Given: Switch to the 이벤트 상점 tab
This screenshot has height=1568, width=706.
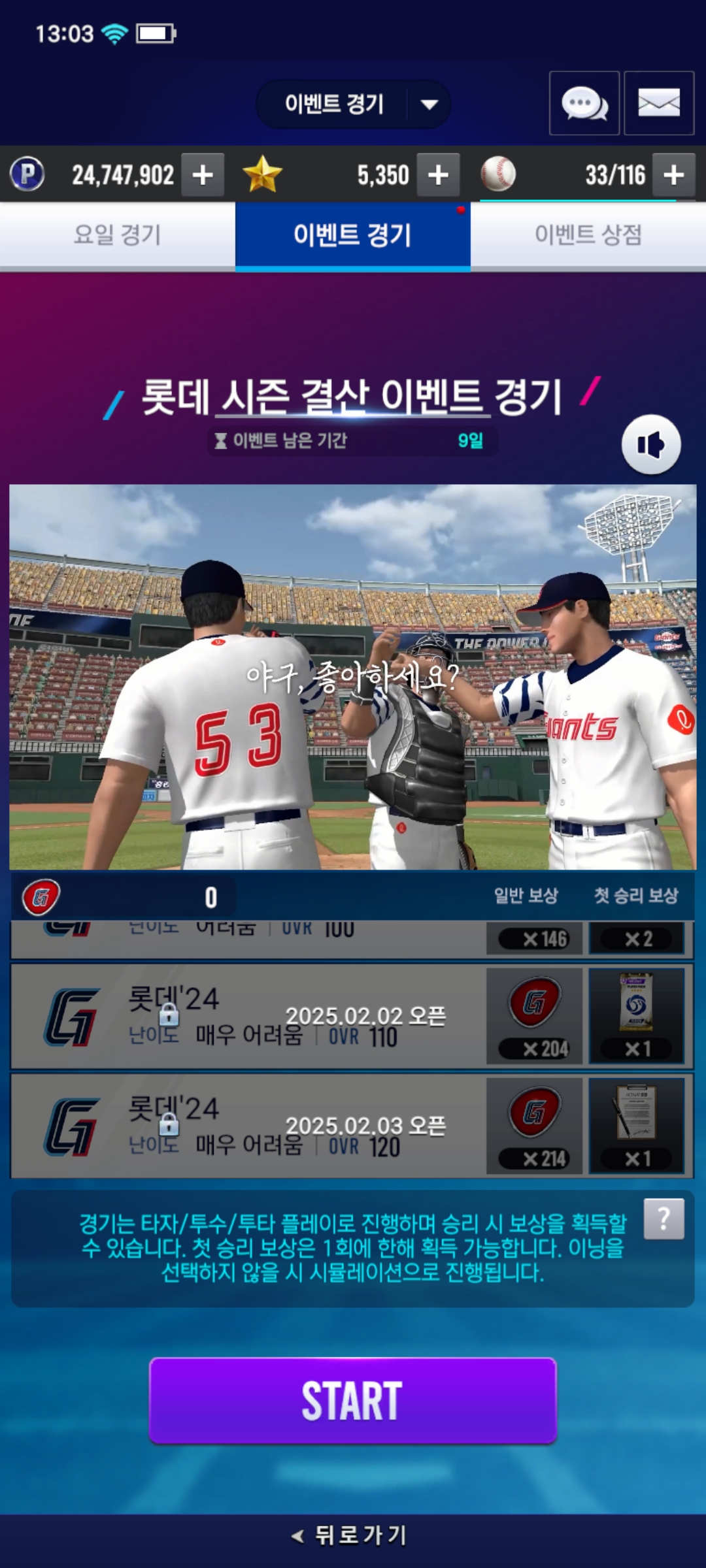Looking at the screenshot, I should (x=588, y=235).
